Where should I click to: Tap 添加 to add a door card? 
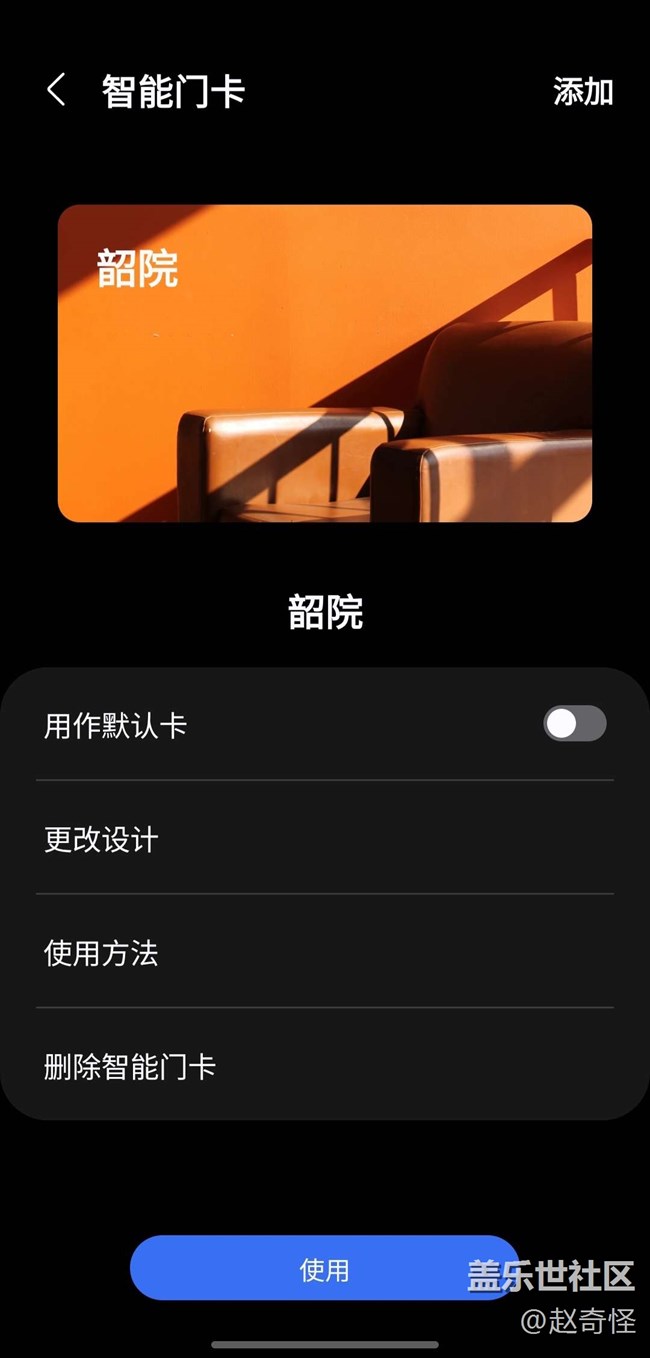point(583,91)
